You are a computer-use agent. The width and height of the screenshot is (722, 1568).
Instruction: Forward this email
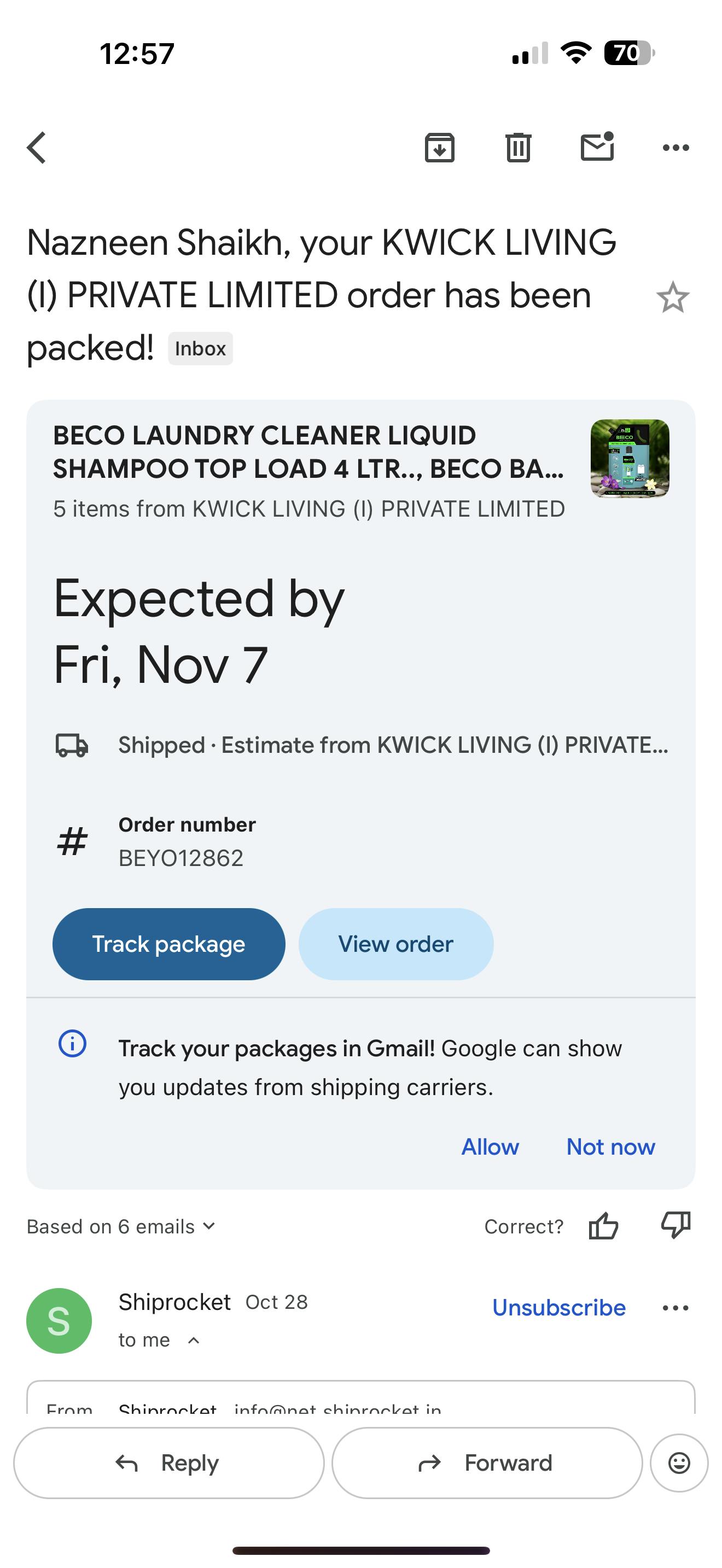tap(486, 1462)
